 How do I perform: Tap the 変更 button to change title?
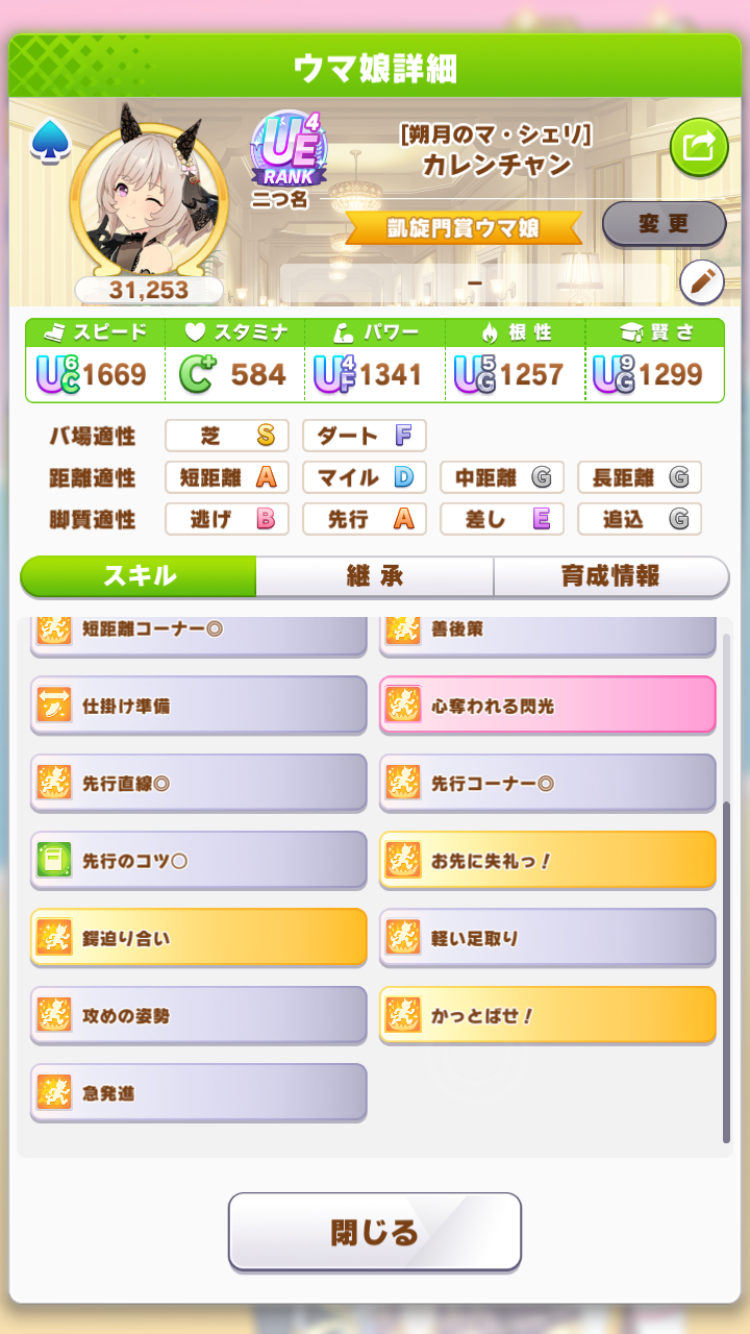[x=663, y=223]
